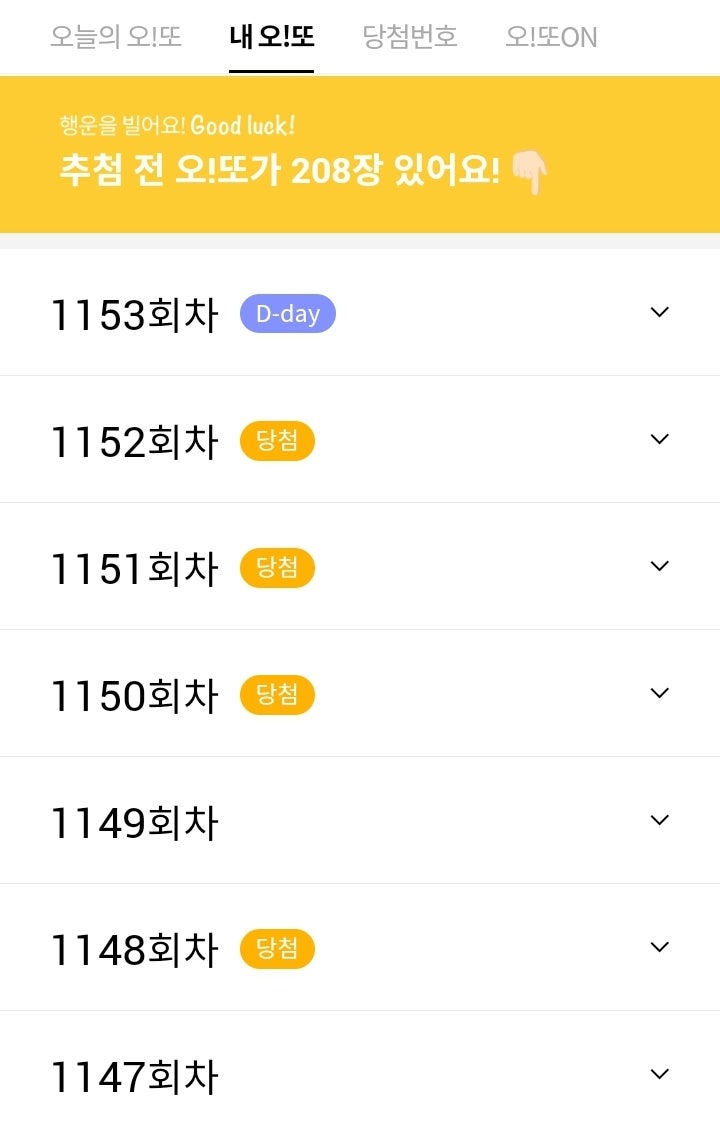Select the 내 오!또 tab

coord(271,38)
